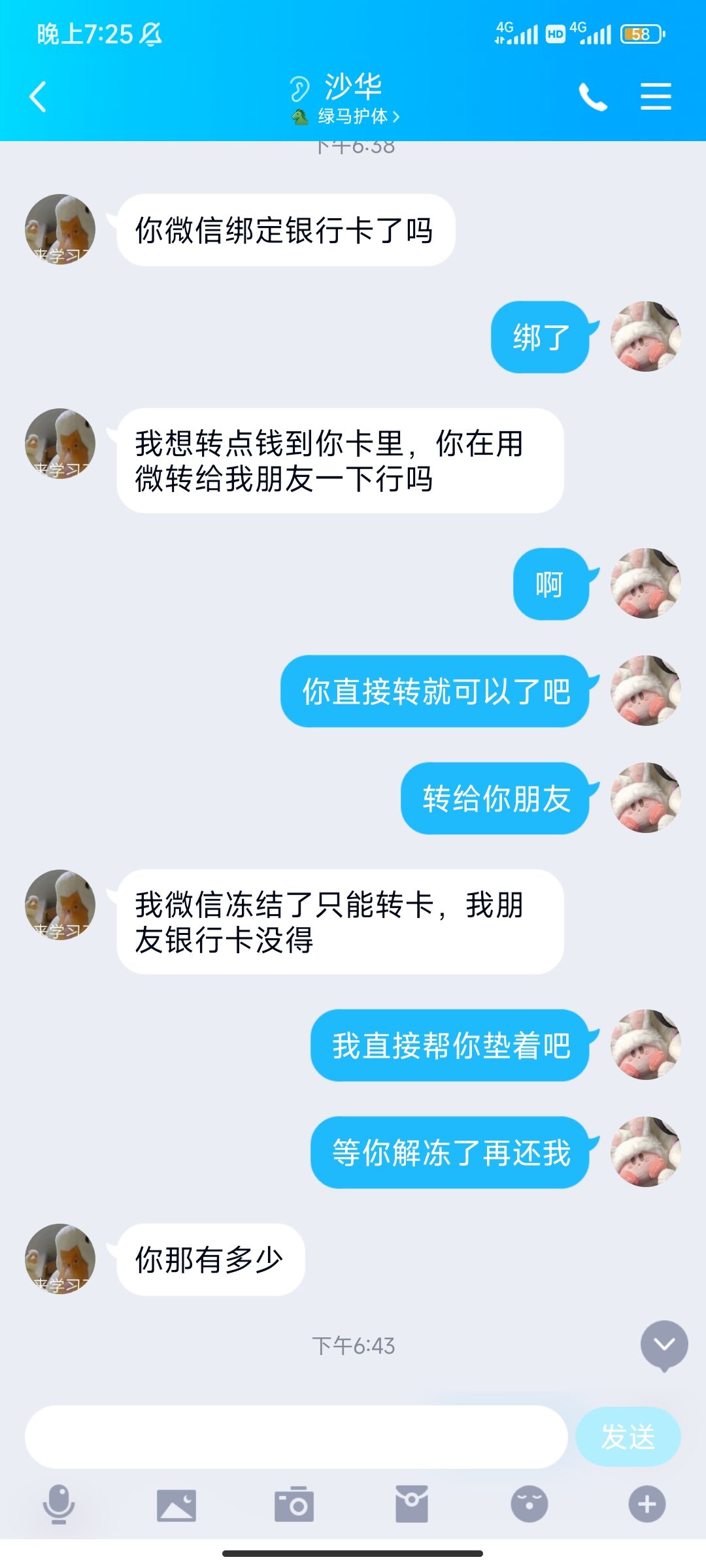
Task: Open the photo gallery picker
Action: (x=176, y=1505)
